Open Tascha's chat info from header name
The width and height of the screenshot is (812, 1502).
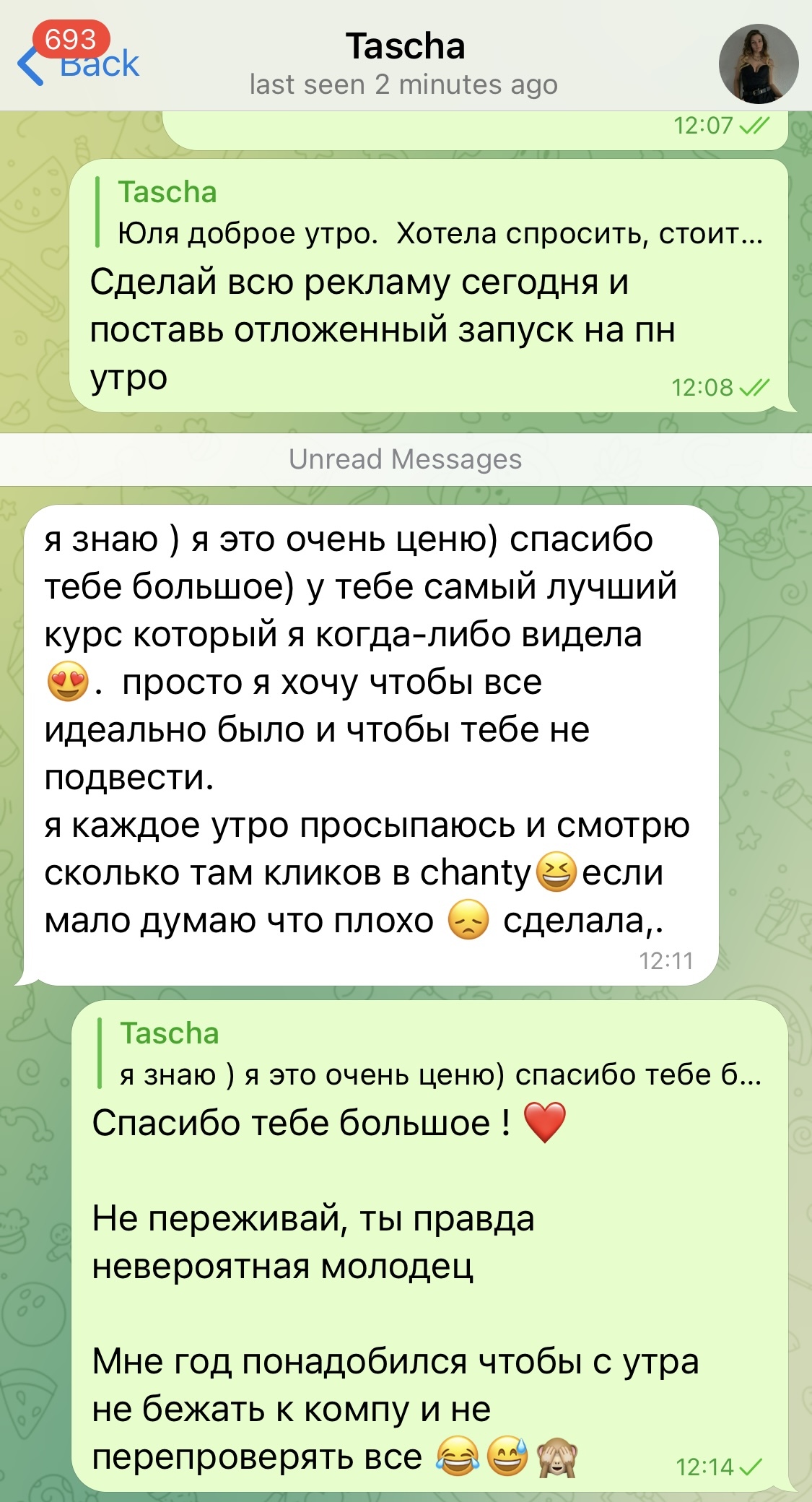[x=404, y=48]
